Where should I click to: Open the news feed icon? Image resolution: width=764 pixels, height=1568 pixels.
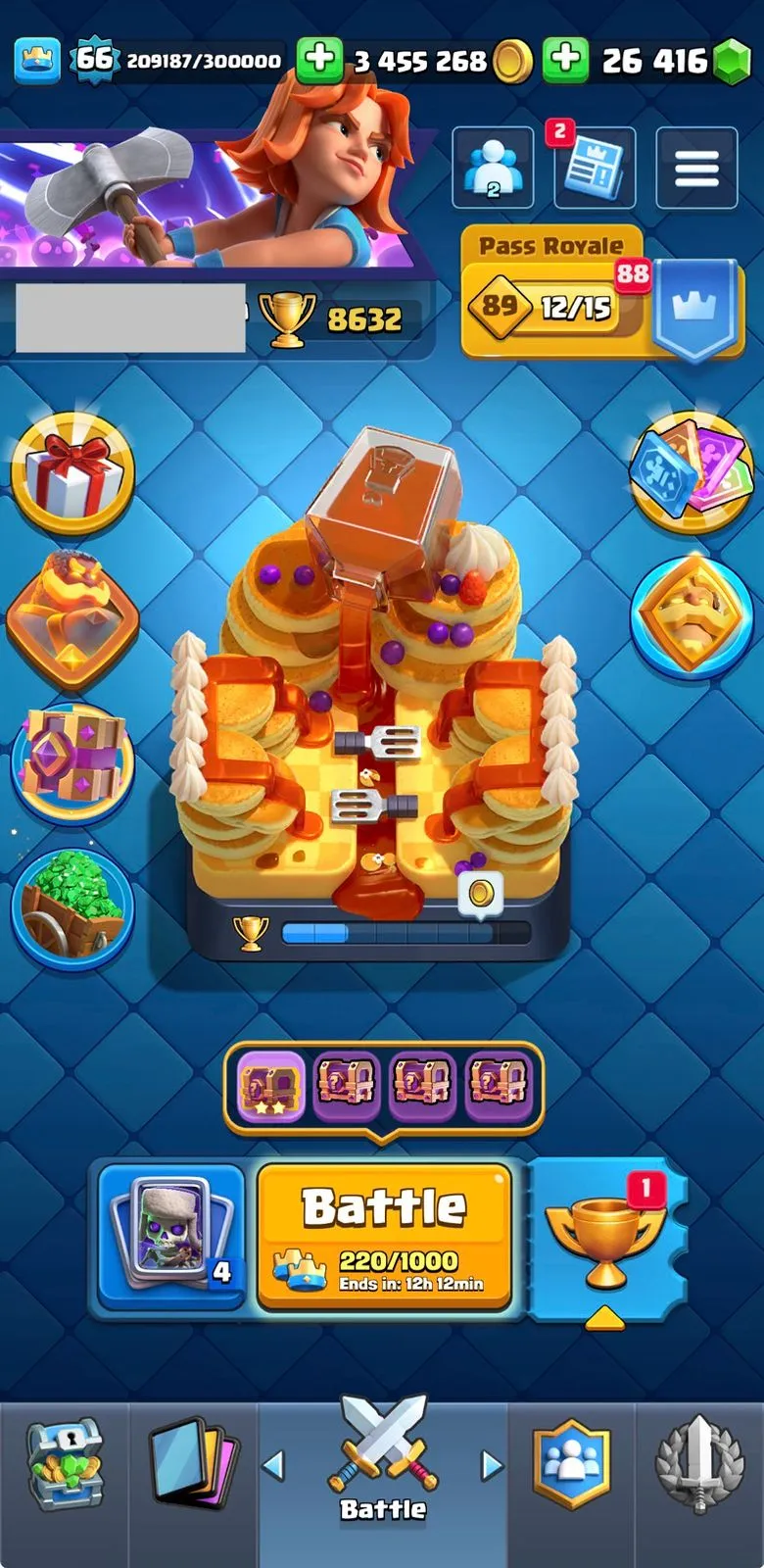[x=594, y=168]
